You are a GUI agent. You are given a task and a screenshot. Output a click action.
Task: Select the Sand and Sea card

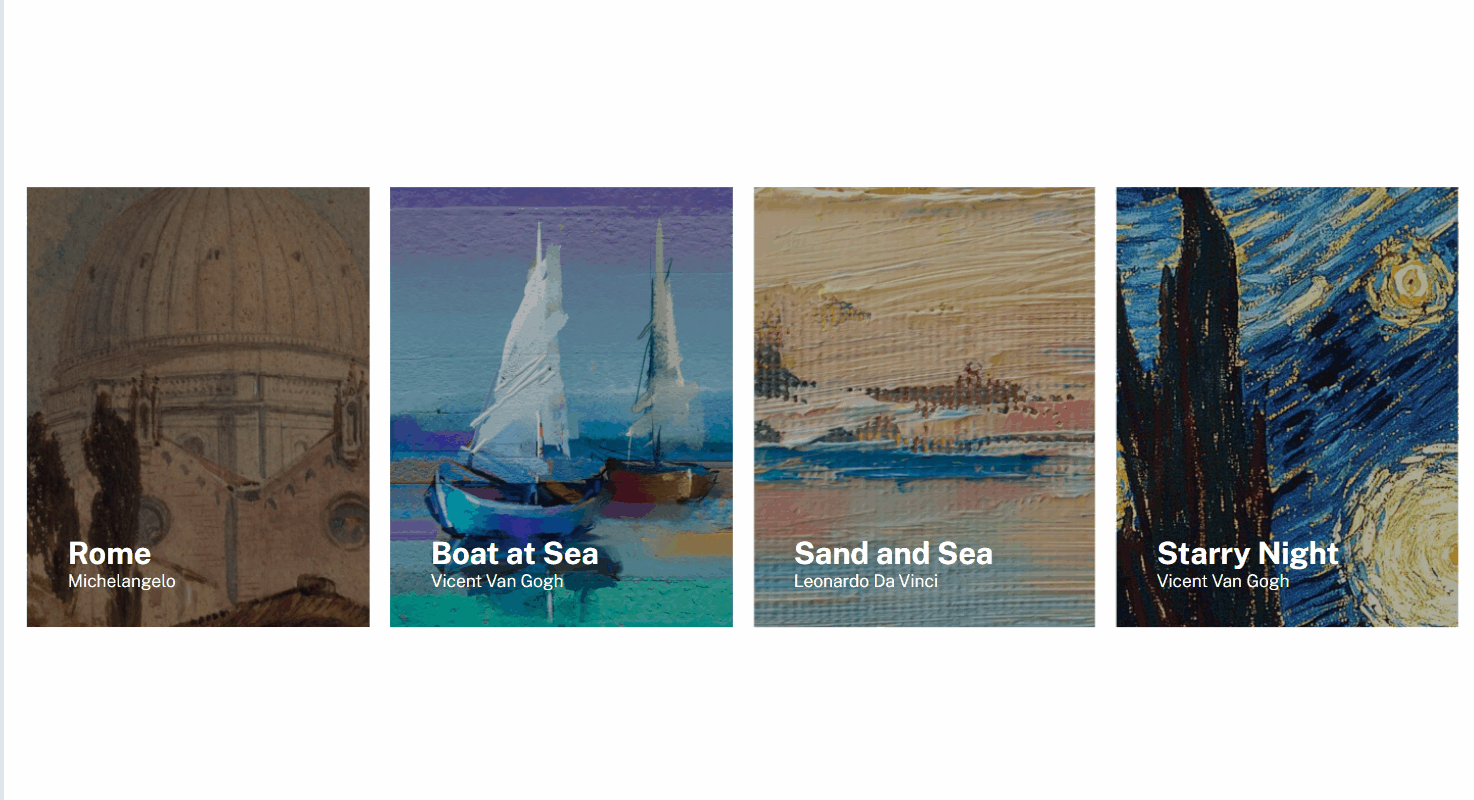coord(924,406)
